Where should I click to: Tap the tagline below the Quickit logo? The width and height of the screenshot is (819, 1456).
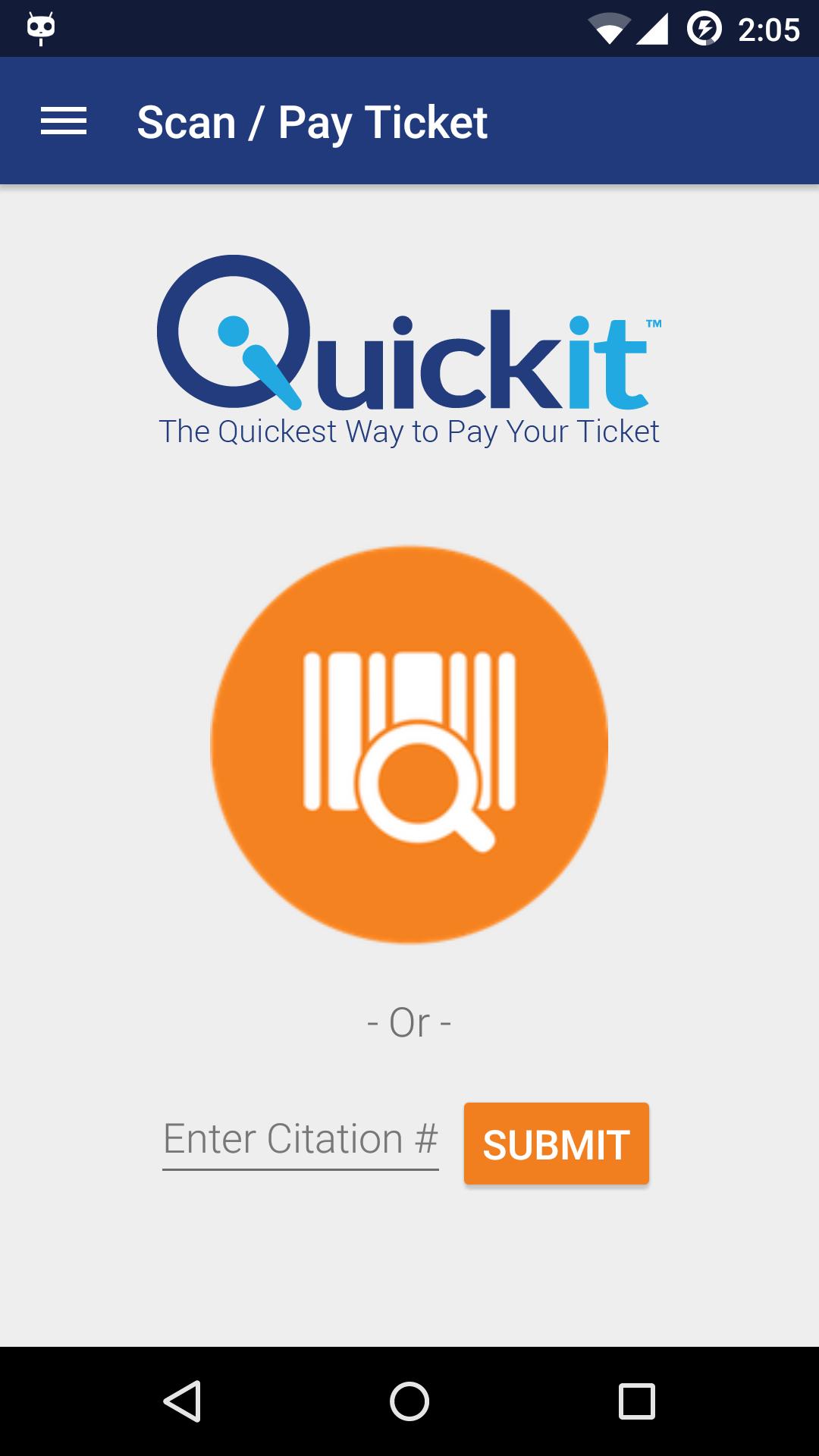pyautogui.click(x=409, y=431)
